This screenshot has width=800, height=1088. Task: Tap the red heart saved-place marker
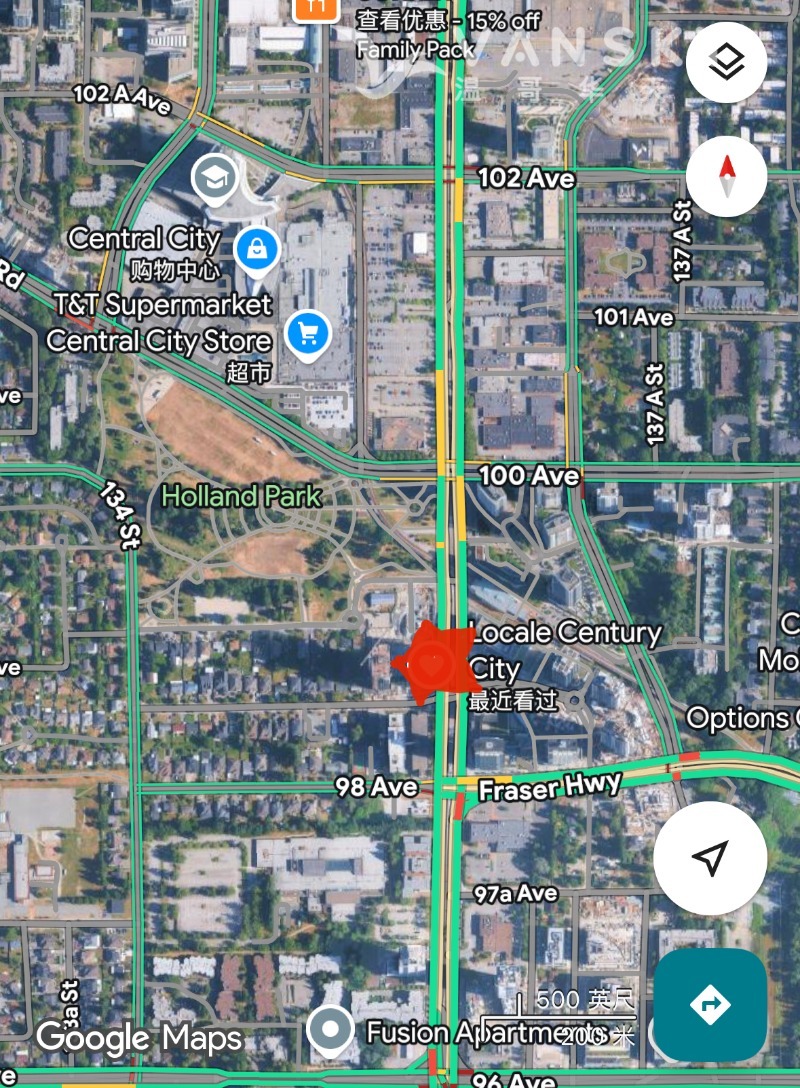[433, 660]
